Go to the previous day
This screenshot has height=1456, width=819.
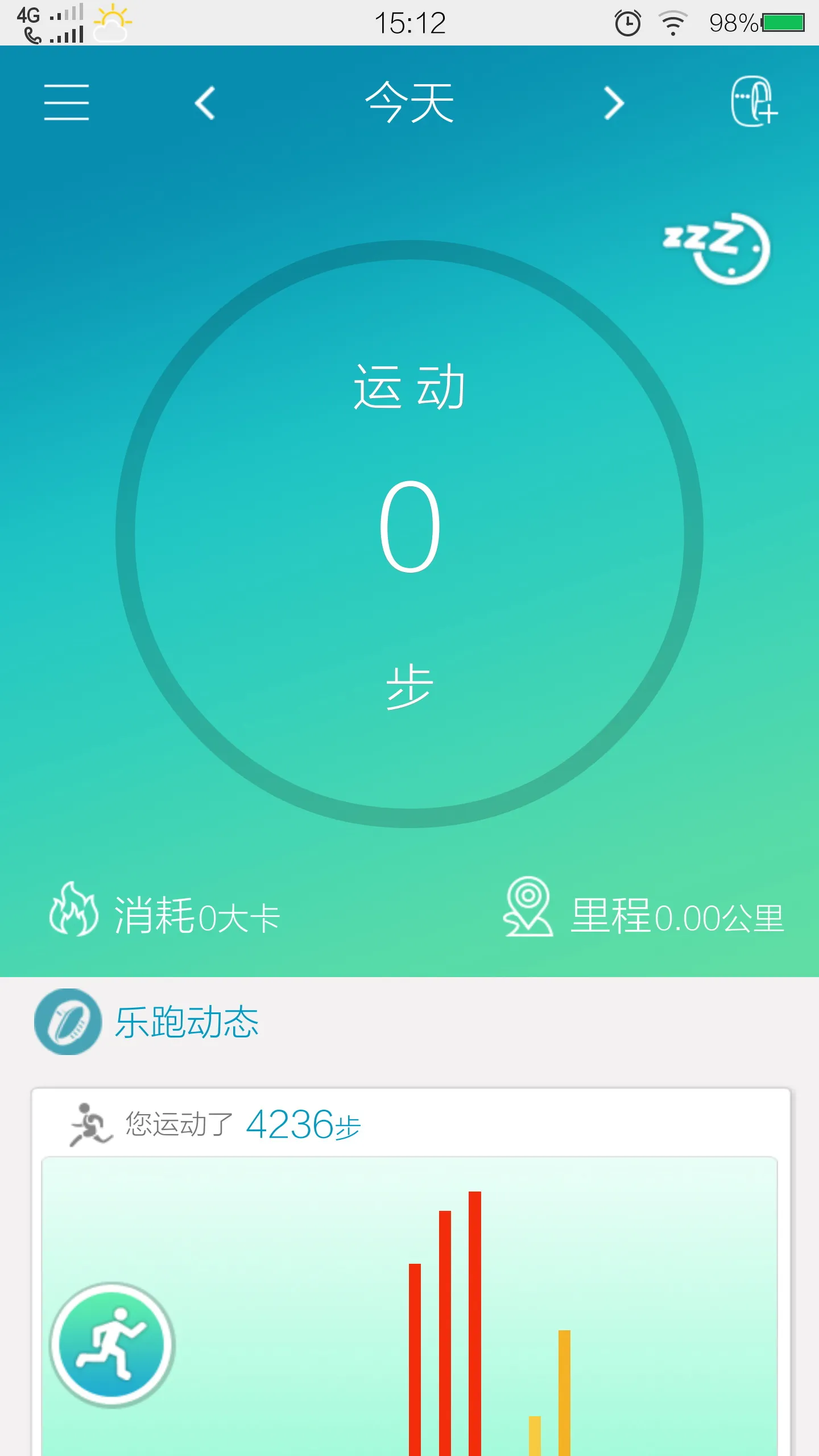coord(205,103)
